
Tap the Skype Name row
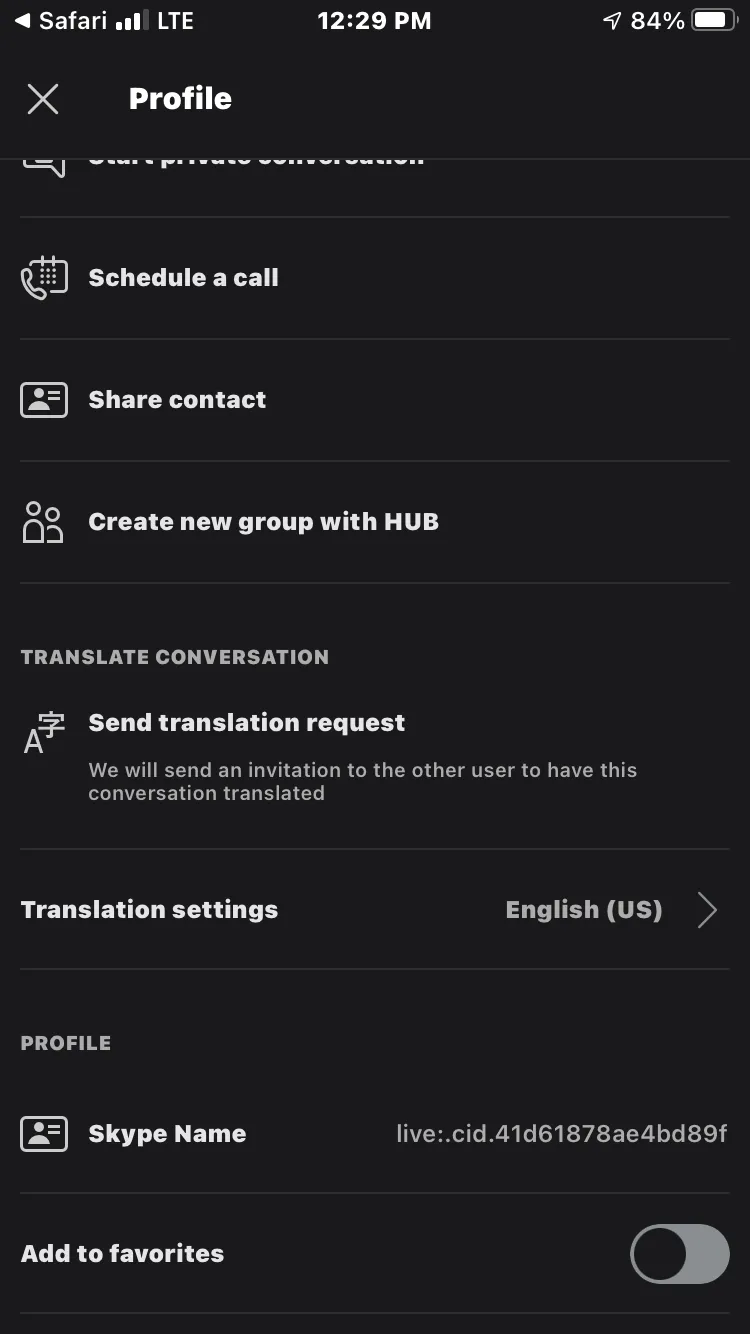pos(375,1134)
